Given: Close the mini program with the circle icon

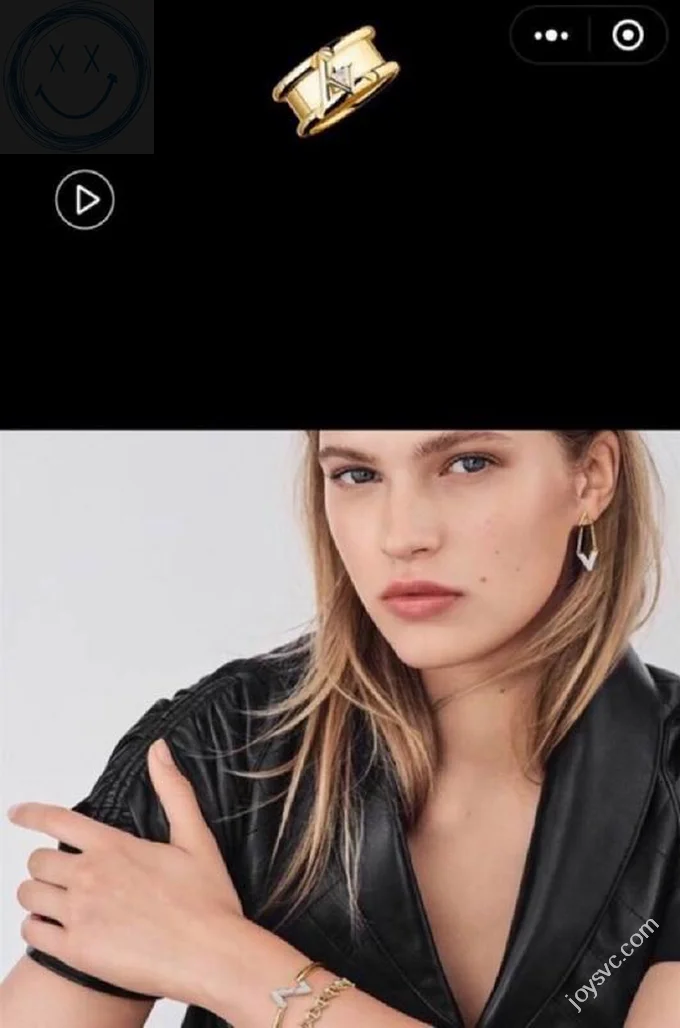Looking at the screenshot, I should point(627,36).
